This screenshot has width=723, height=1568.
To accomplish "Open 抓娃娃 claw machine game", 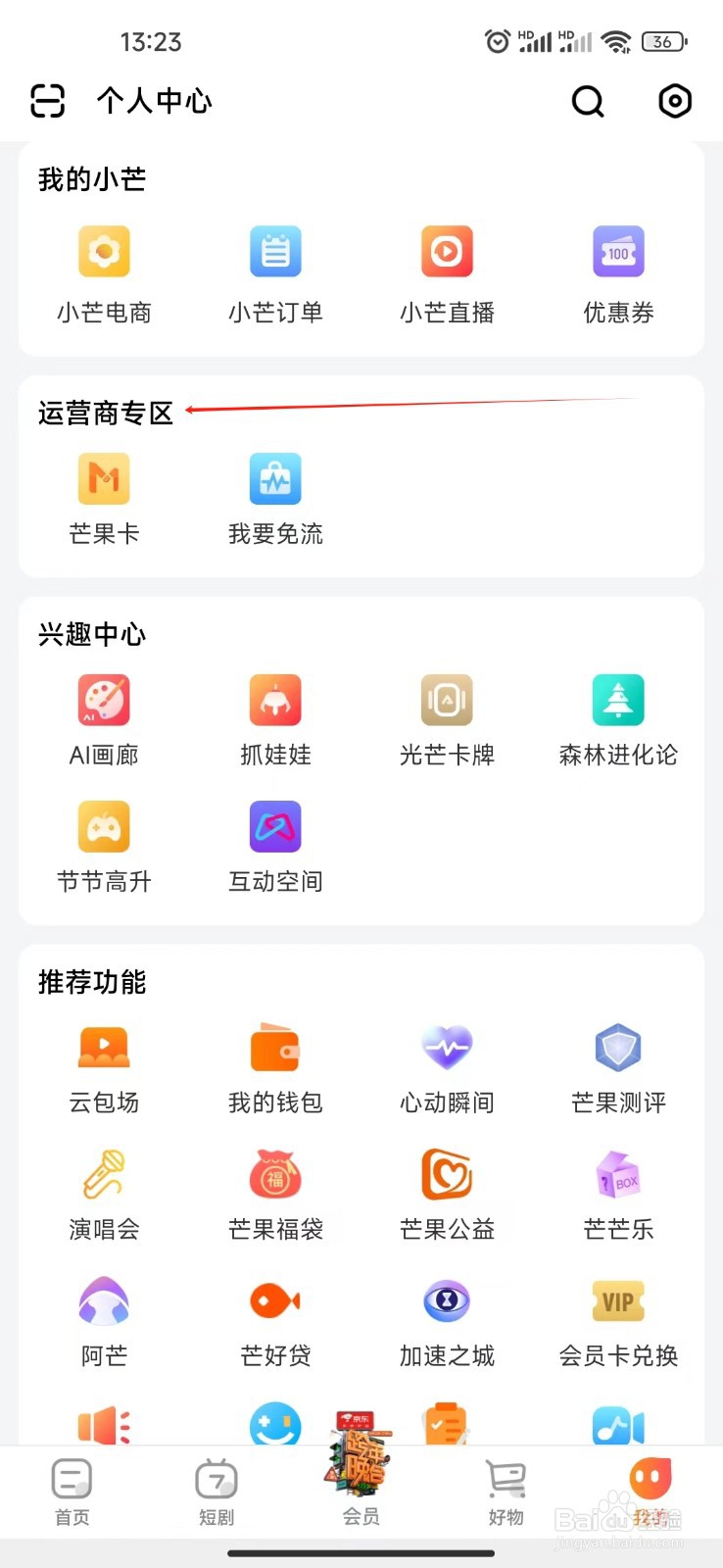I will [275, 720].
